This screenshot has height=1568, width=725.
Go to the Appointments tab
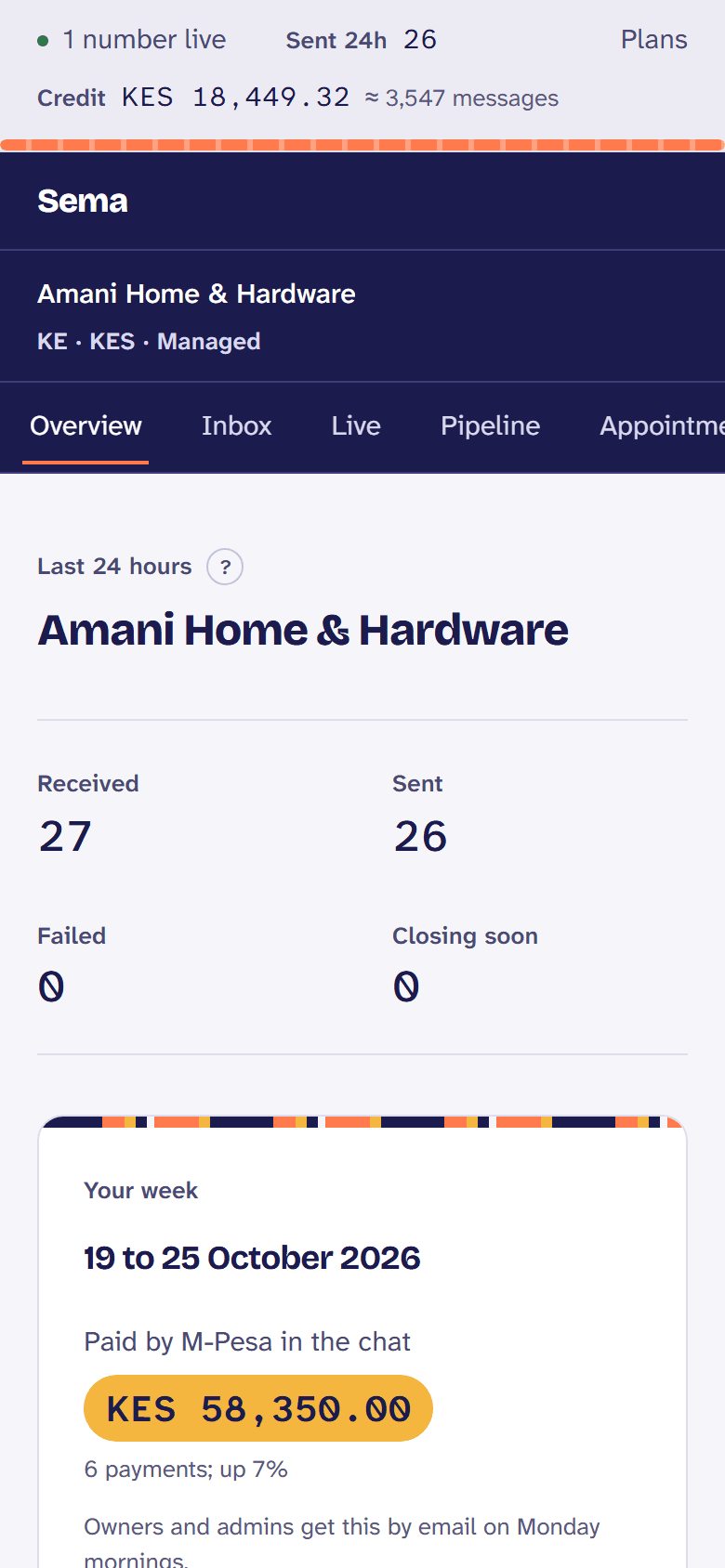tap(662, 426)
